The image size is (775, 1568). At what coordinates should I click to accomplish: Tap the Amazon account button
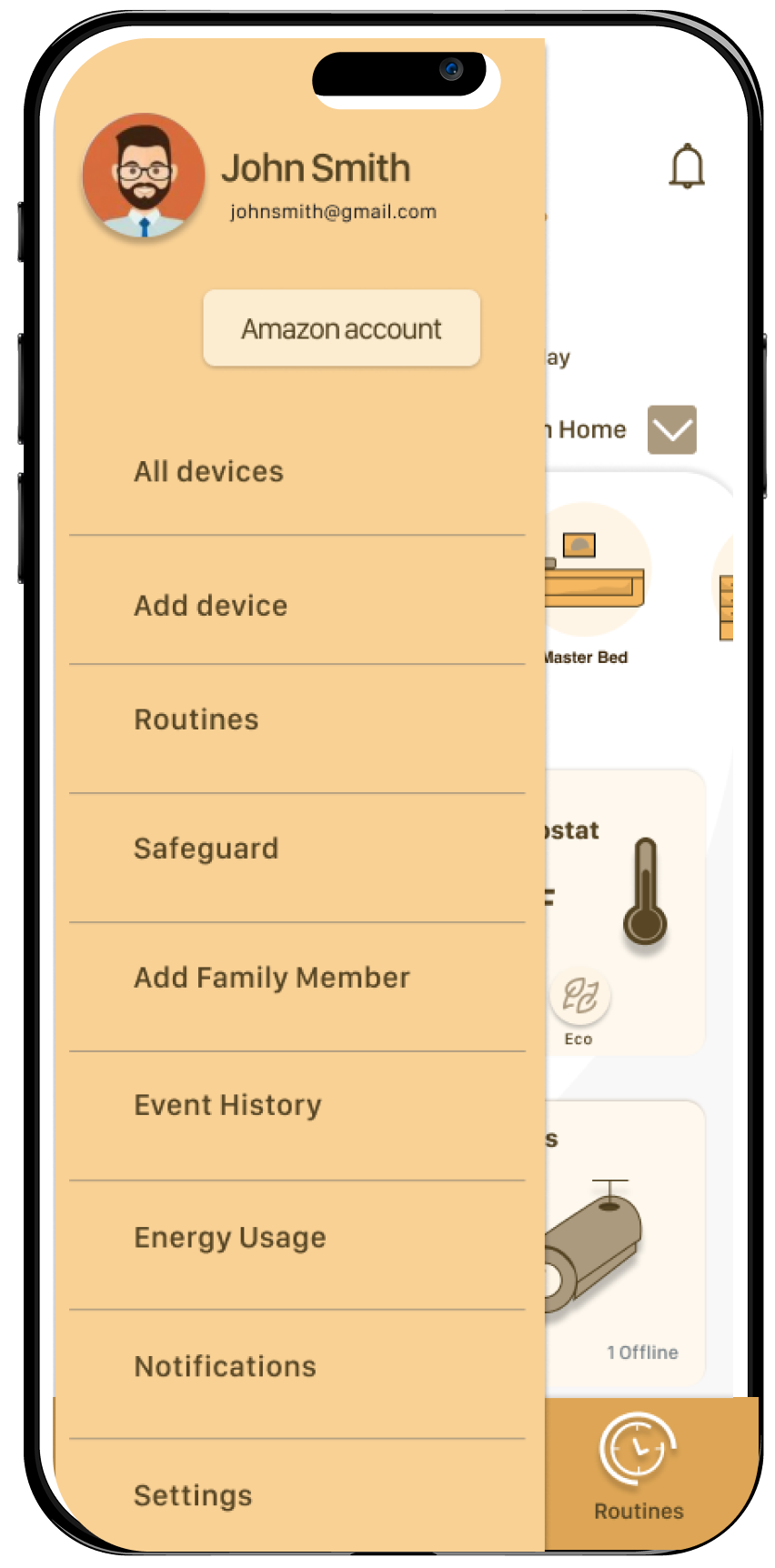[x=341, y=328]
